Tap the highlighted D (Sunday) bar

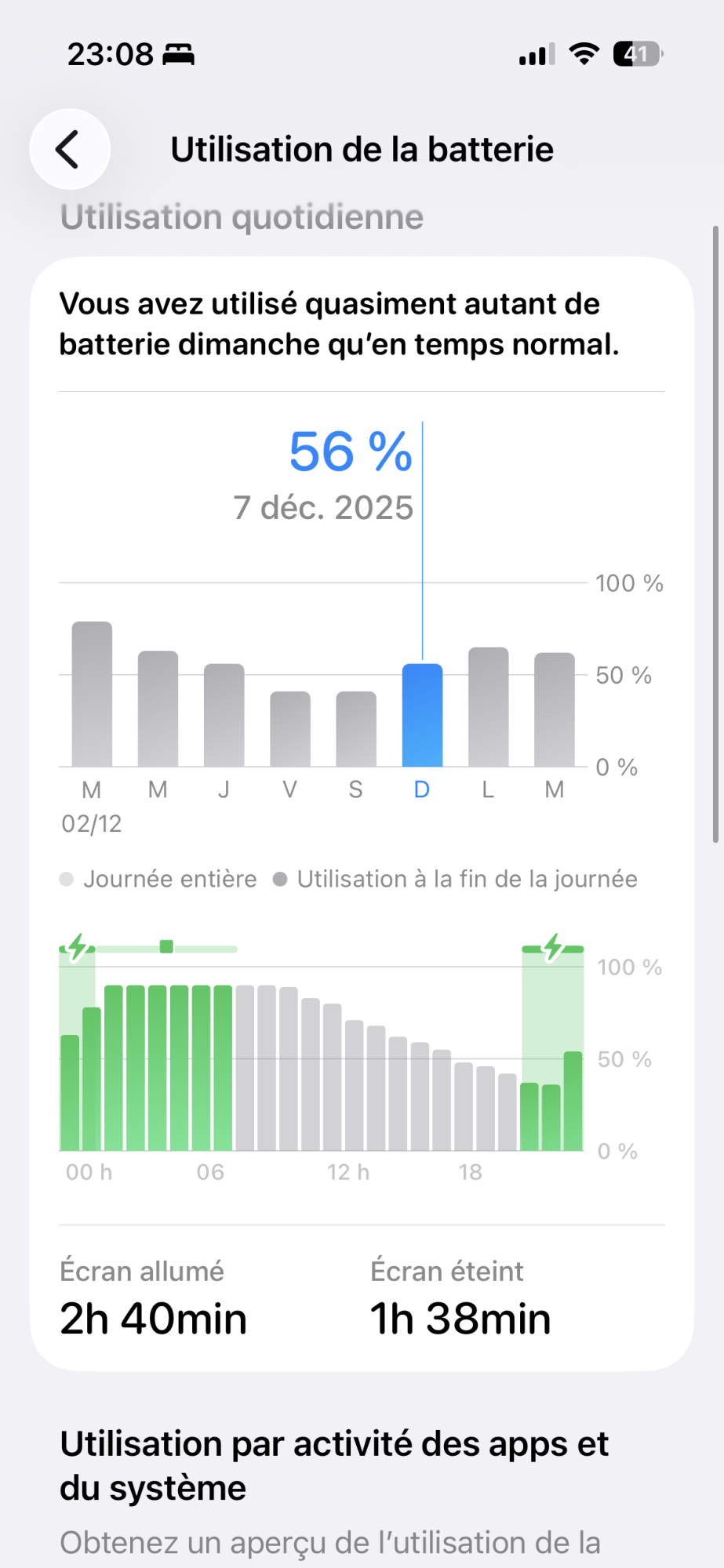[x=422, y=715]
